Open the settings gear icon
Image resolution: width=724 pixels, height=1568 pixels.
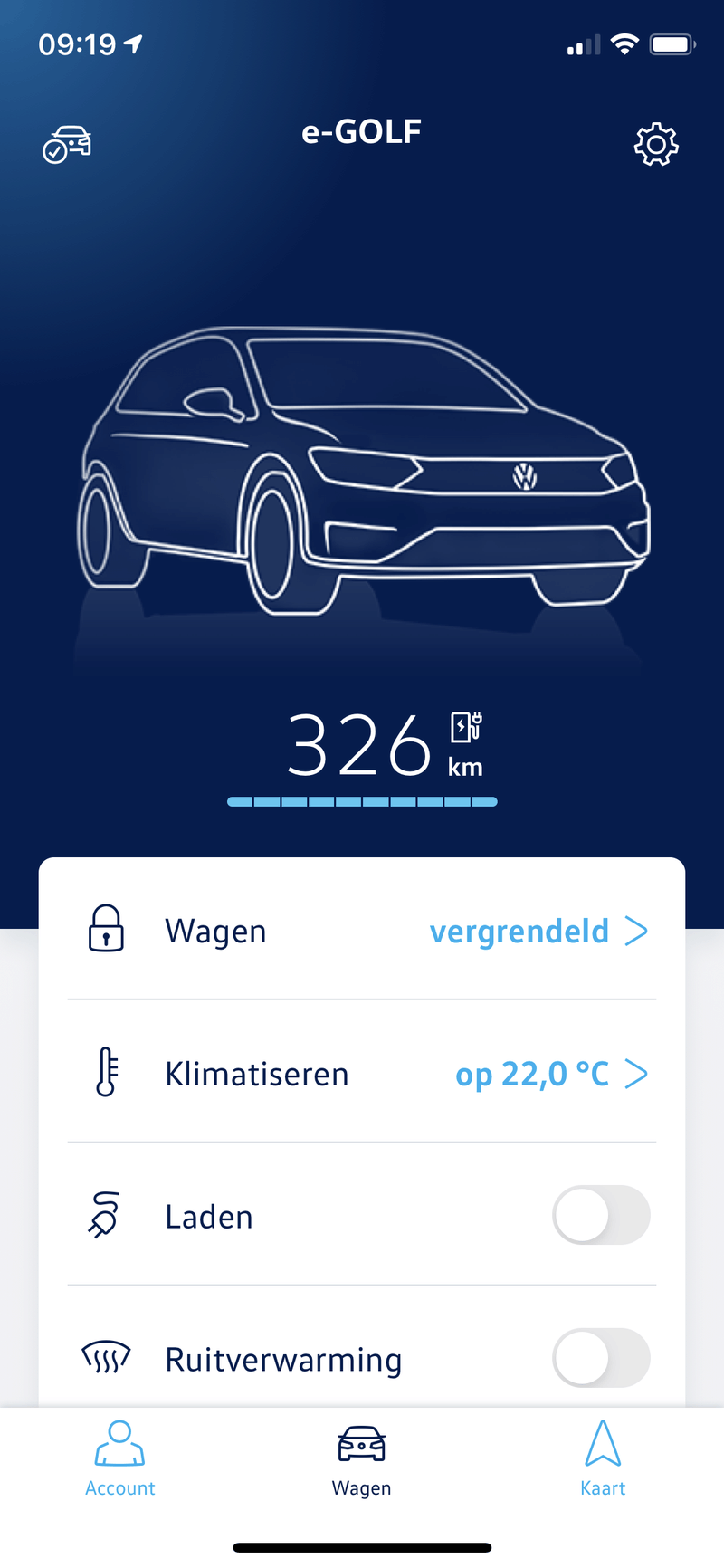(656, 143)
